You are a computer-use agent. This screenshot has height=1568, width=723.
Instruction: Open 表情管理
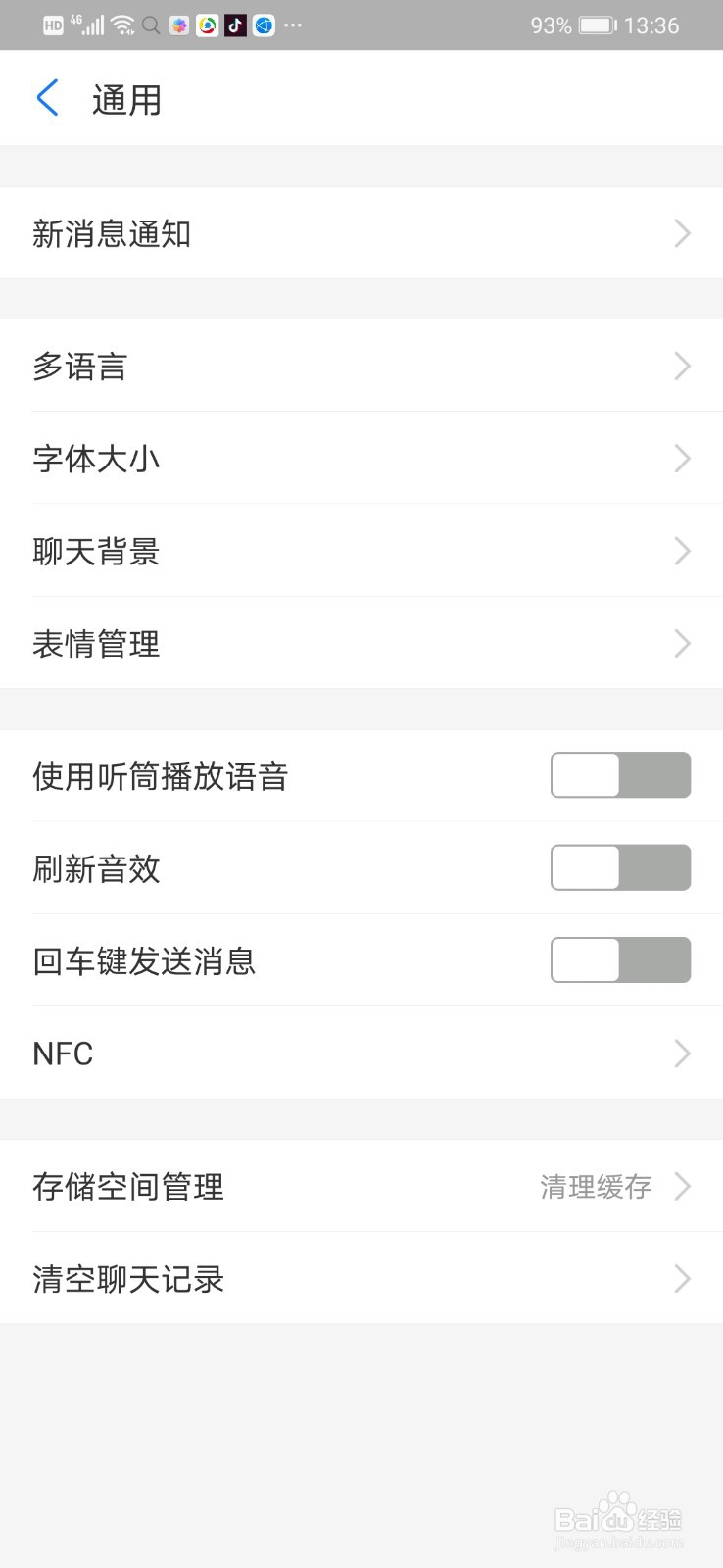[361, 643]
